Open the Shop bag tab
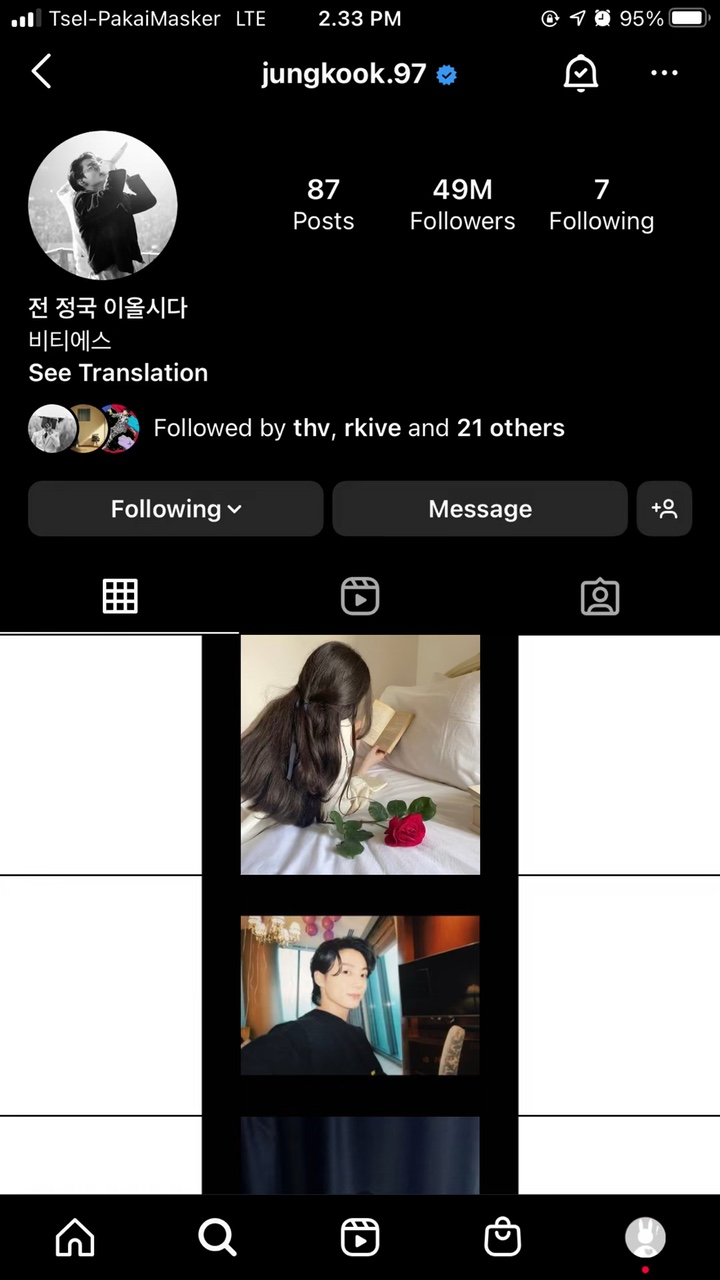The width and height of the screenshot is (720, 1280). click(503, 1238)
